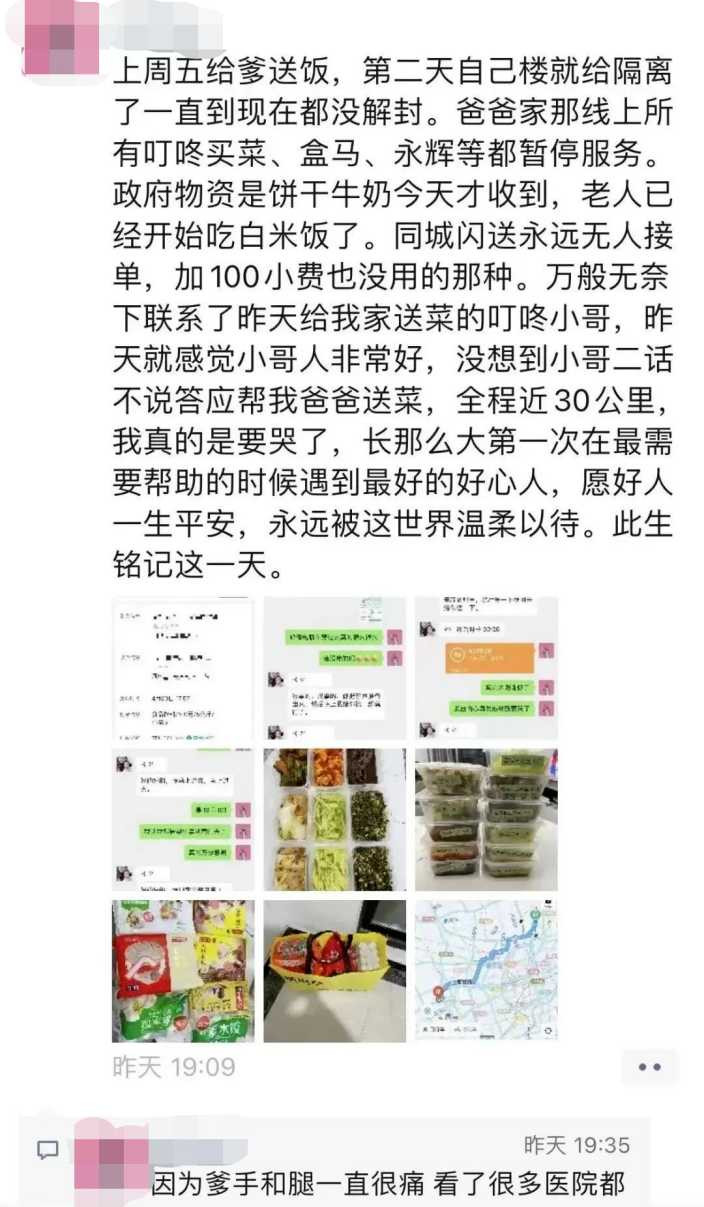Viewport: 704px width, 1207px height.
Task: View the chat screenshot with green bubbles
Action: tap(334, 668)
